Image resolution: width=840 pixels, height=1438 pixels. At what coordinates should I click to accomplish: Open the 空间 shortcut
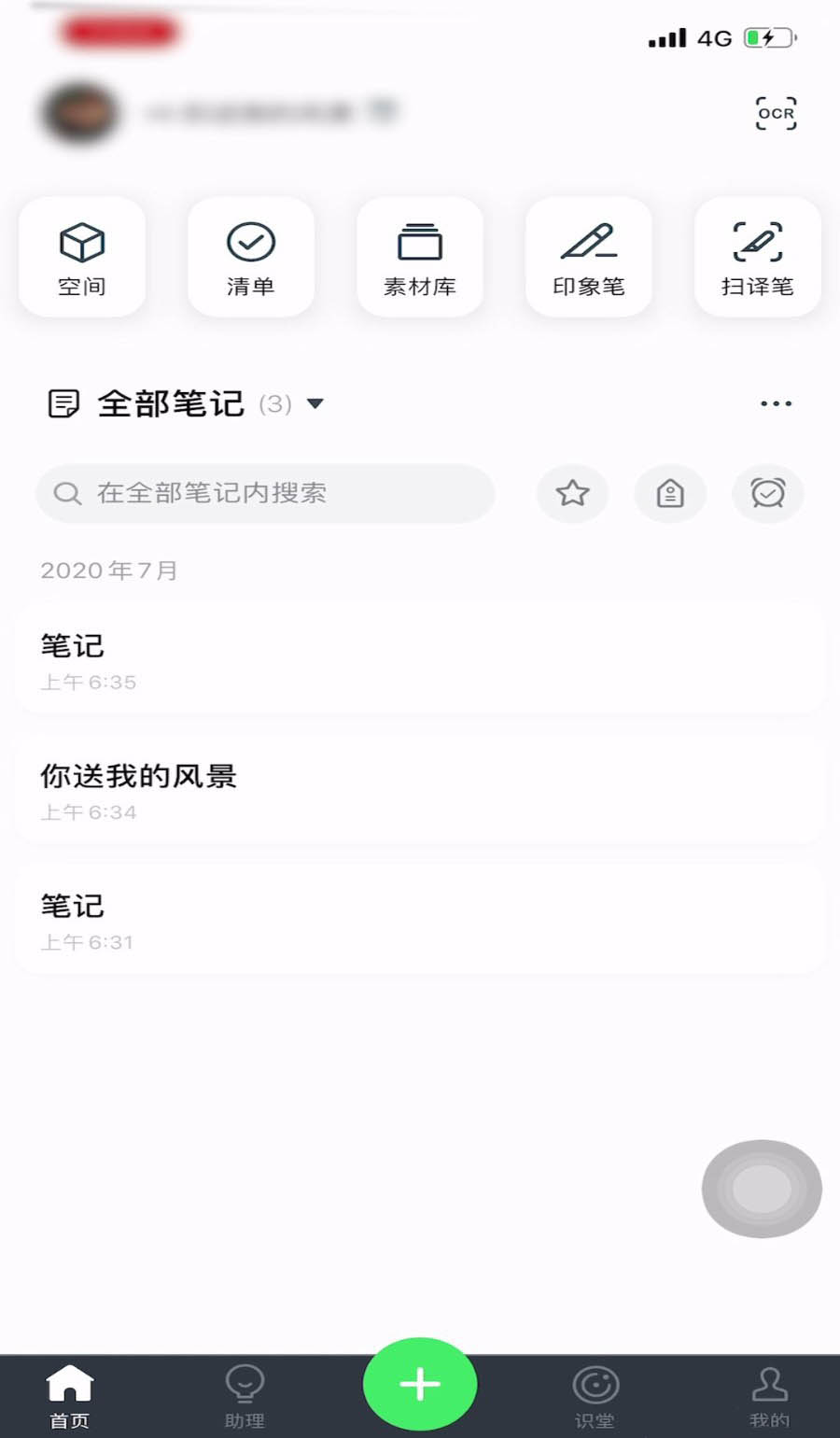(x=82, y=257)
